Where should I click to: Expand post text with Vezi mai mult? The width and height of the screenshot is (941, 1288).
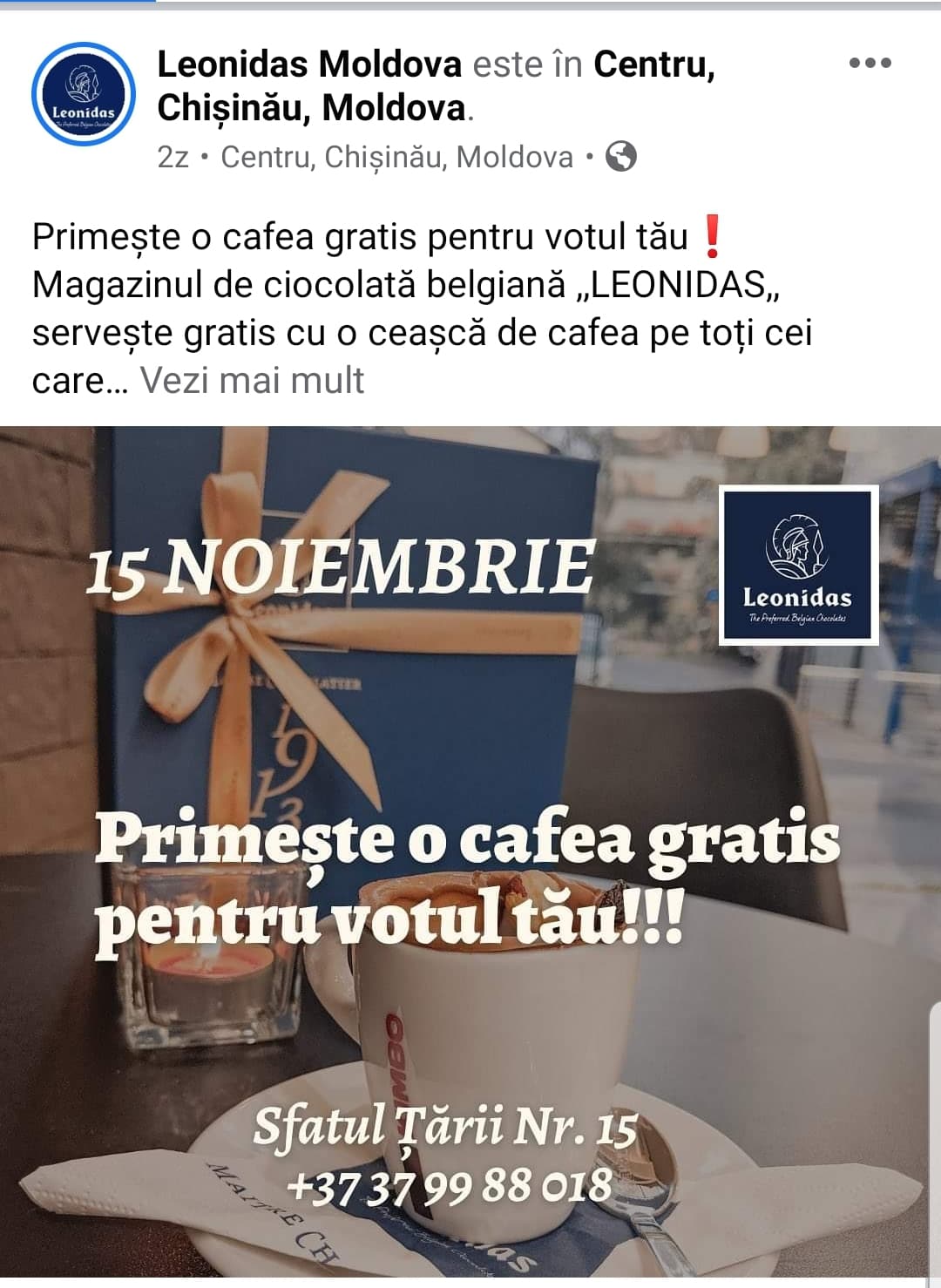coord(252,381)
